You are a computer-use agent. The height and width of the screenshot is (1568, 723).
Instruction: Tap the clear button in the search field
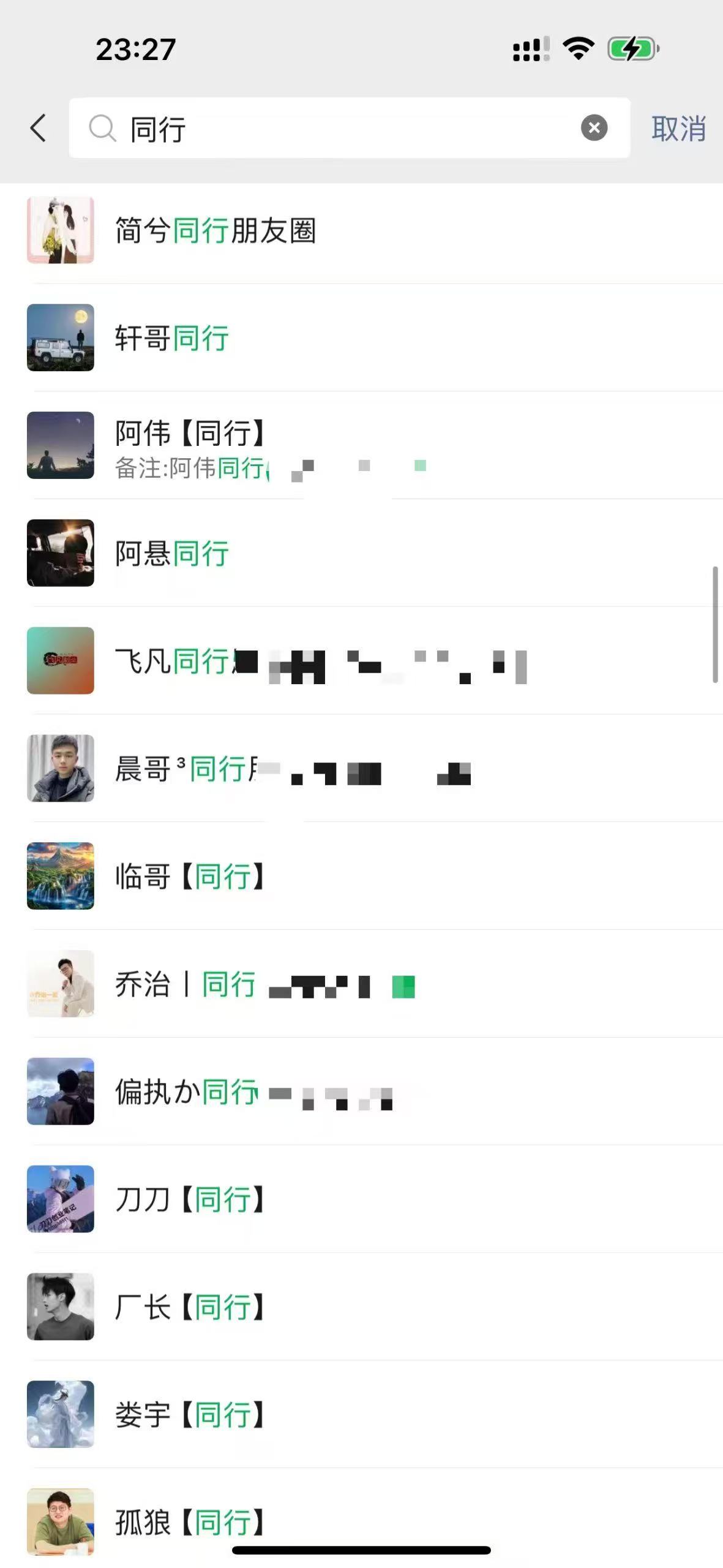593,128
